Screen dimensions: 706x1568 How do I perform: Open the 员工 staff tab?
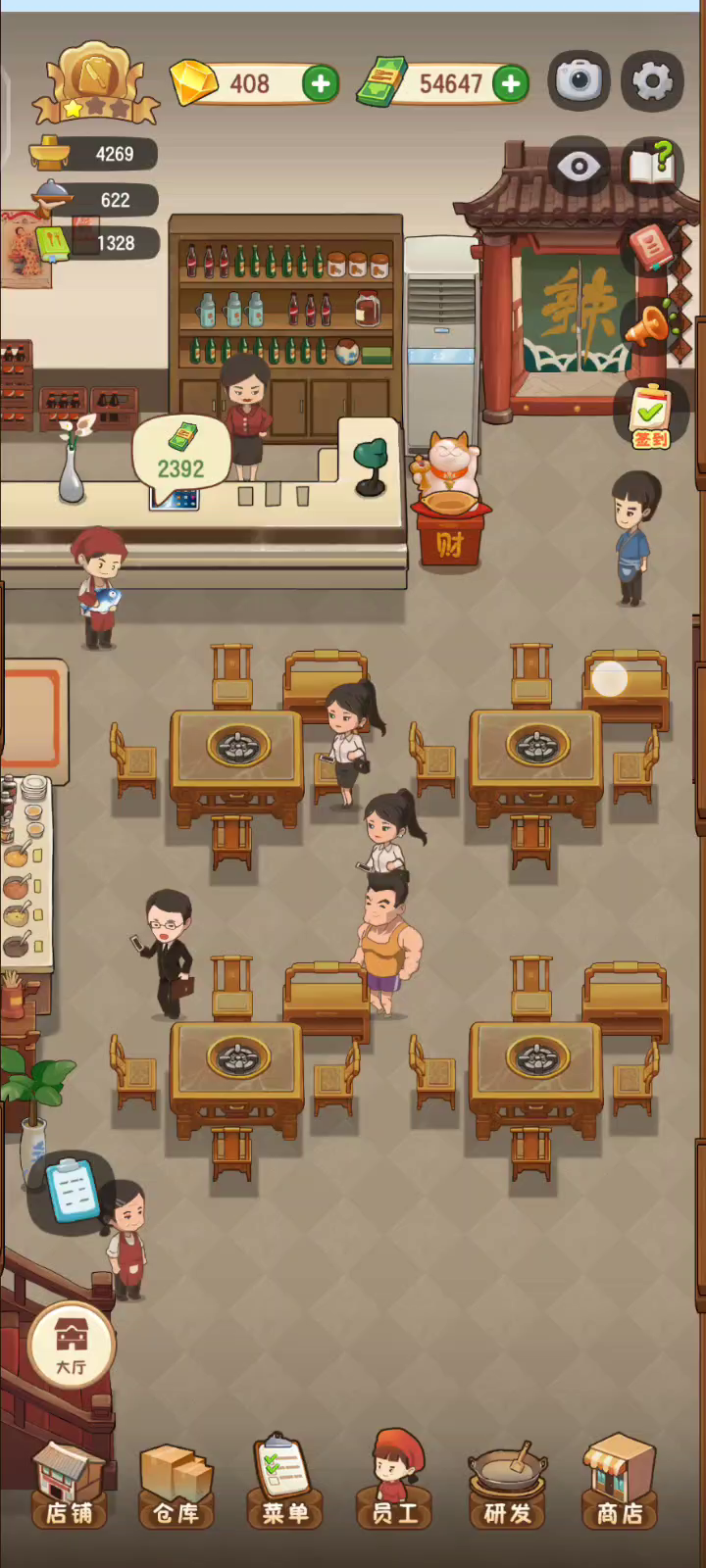tap(394, 1480)
